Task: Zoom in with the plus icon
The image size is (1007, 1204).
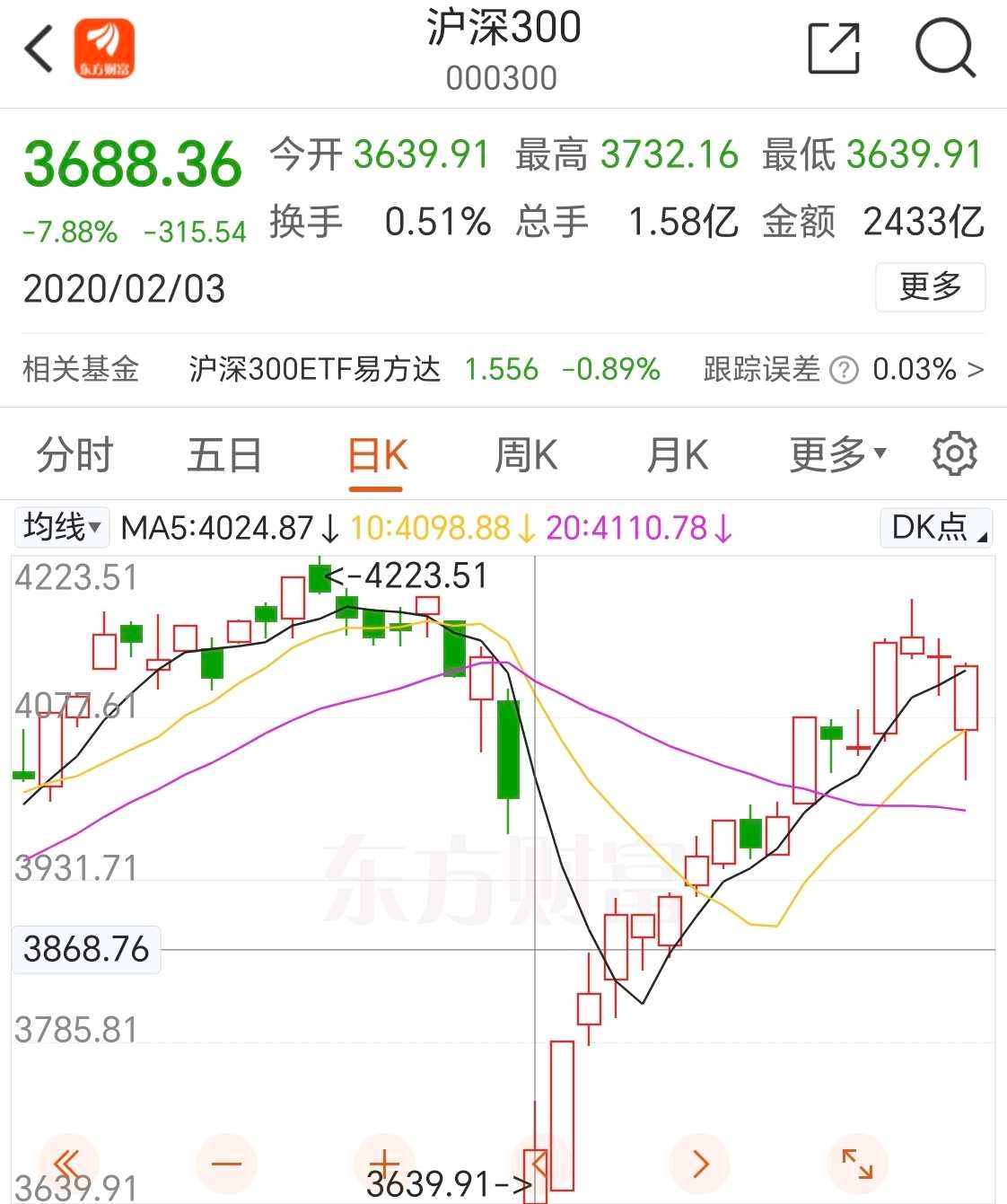Action: pyautogui.click(x=384, y=1163)
